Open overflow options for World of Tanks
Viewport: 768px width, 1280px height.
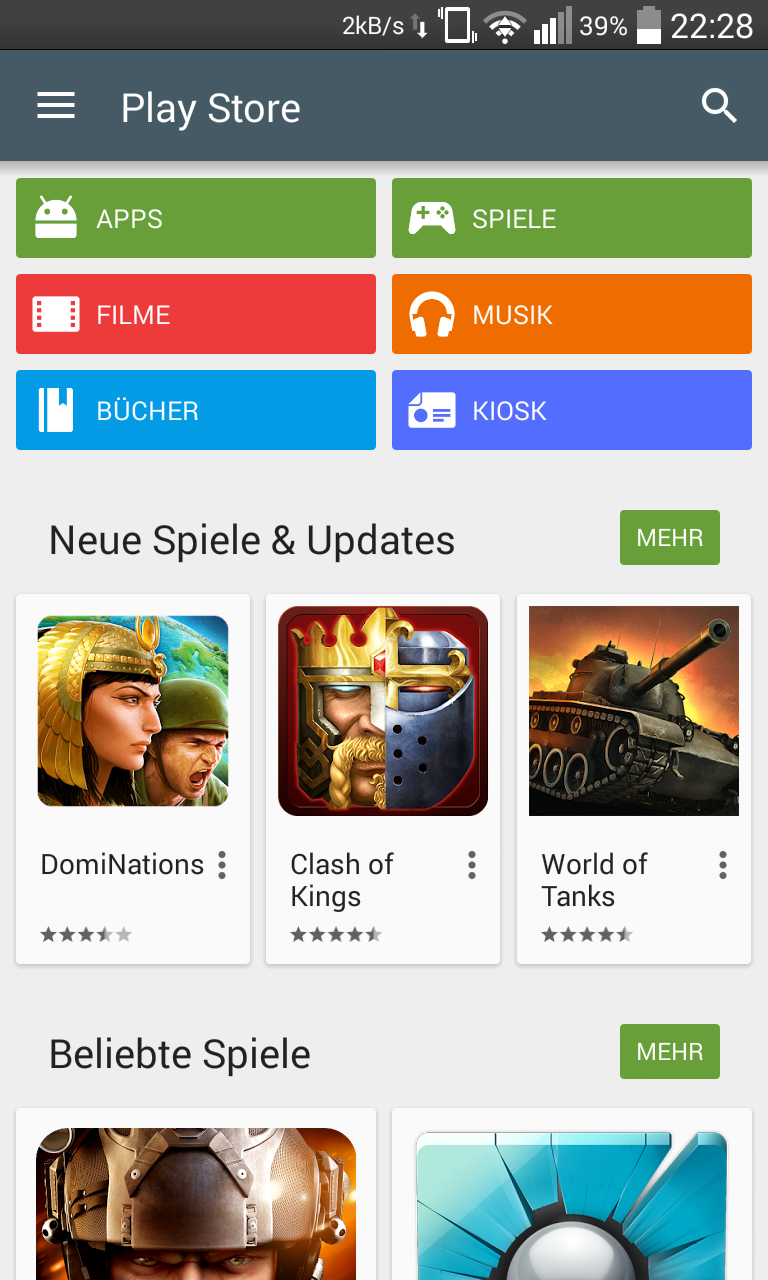[x=723, y=865]
